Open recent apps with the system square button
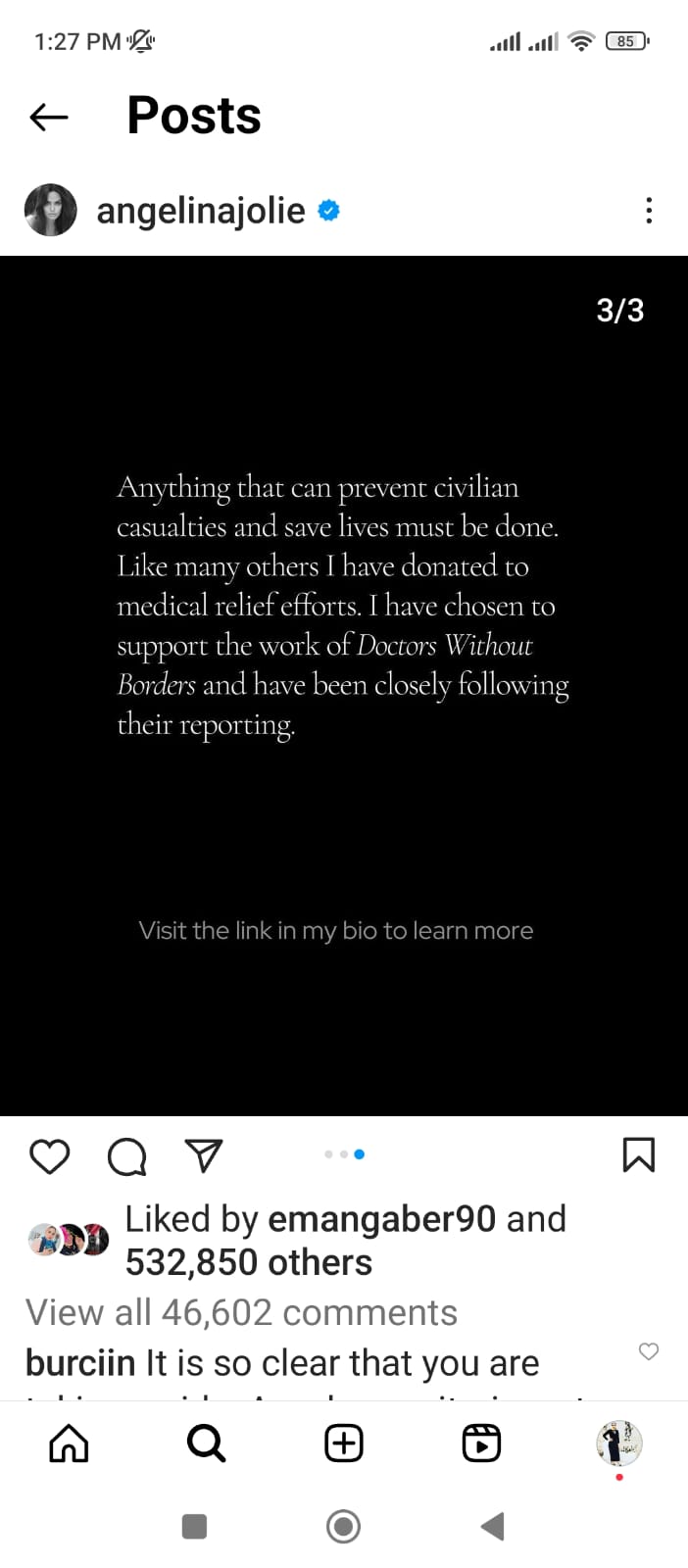The height and width of the screenshot is (1568, 688). (195, 1526)
